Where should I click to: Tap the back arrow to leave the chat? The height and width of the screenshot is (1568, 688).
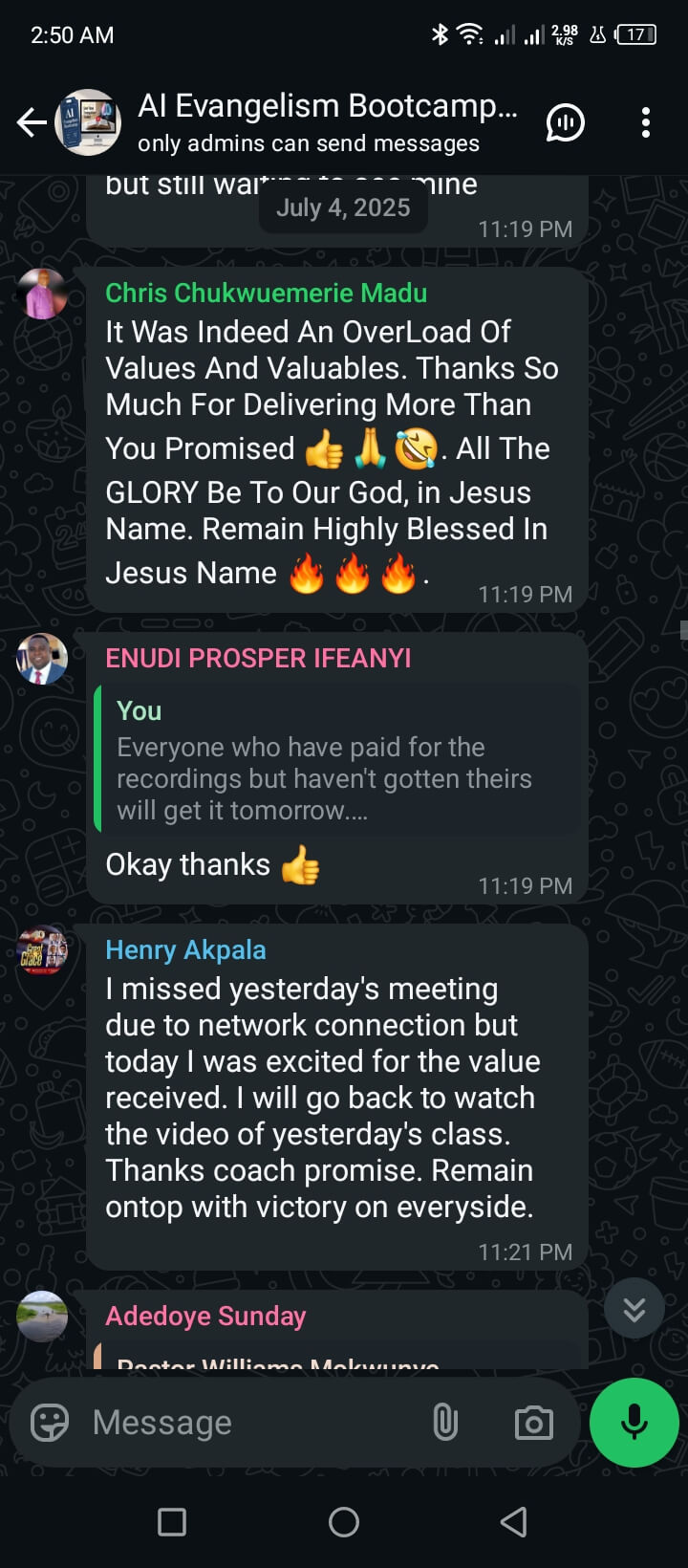(x=32, y=122)
